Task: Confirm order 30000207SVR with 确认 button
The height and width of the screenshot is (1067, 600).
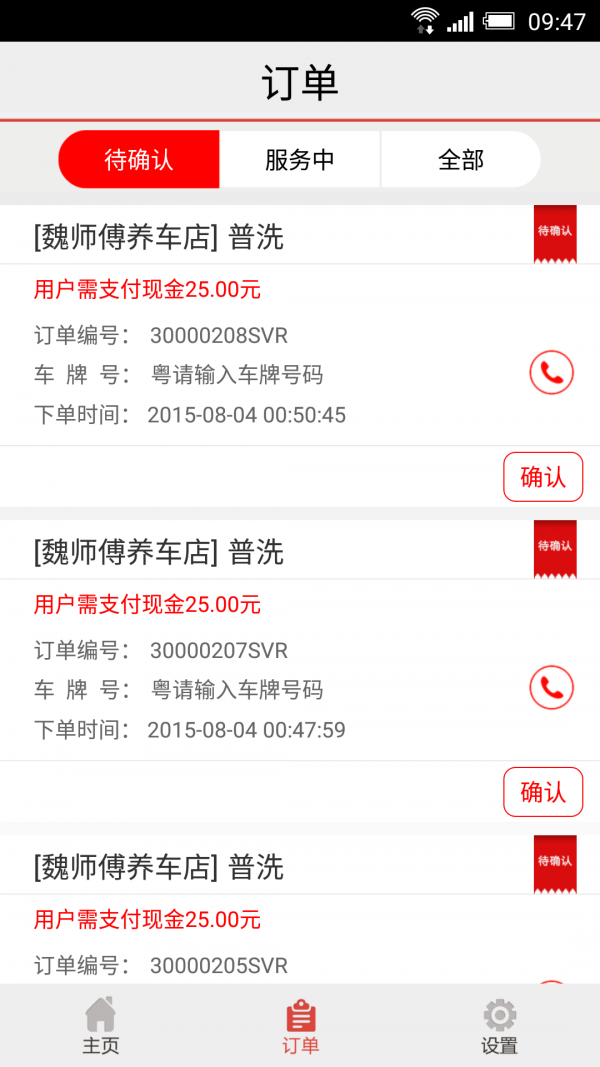Action: [x=543, y=792]
